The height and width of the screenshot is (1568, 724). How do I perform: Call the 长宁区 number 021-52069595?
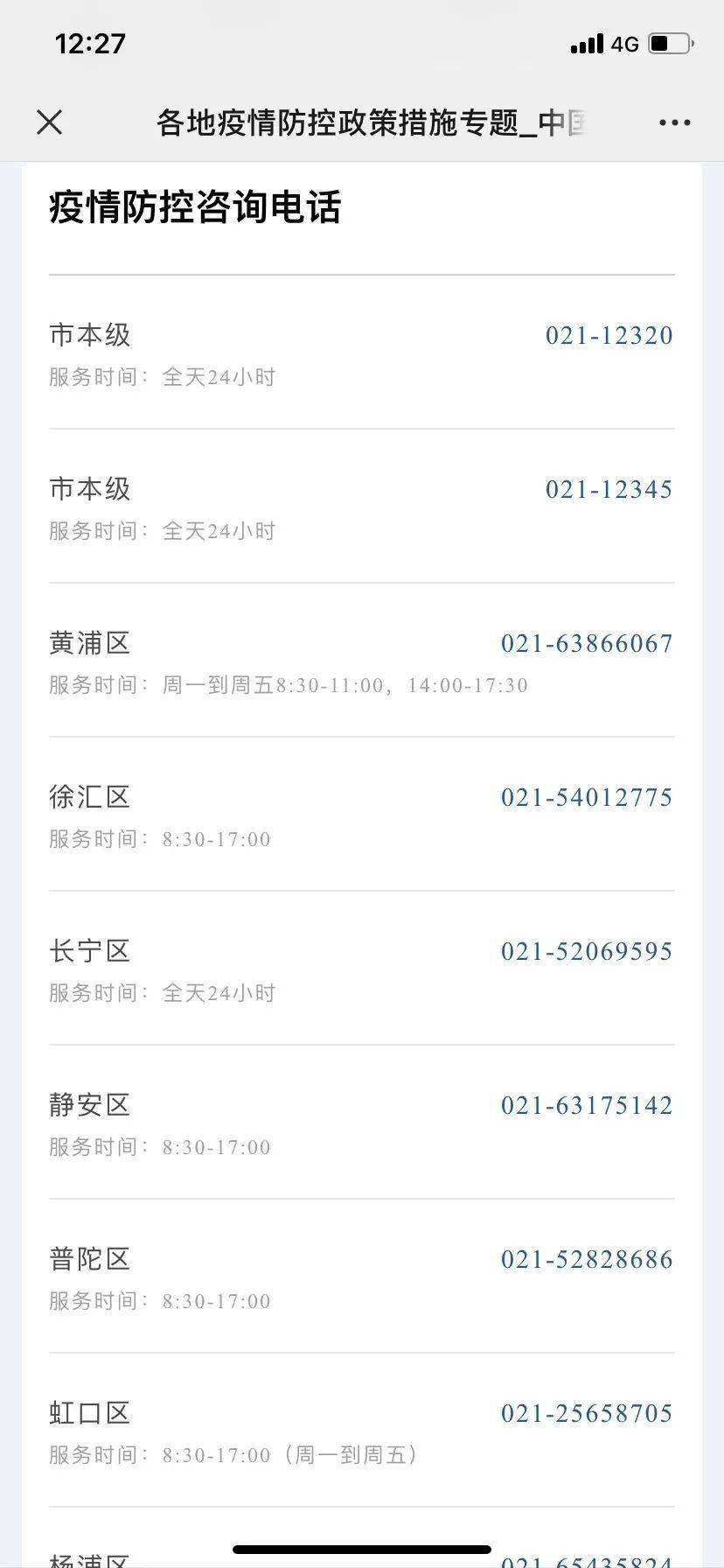587,951
